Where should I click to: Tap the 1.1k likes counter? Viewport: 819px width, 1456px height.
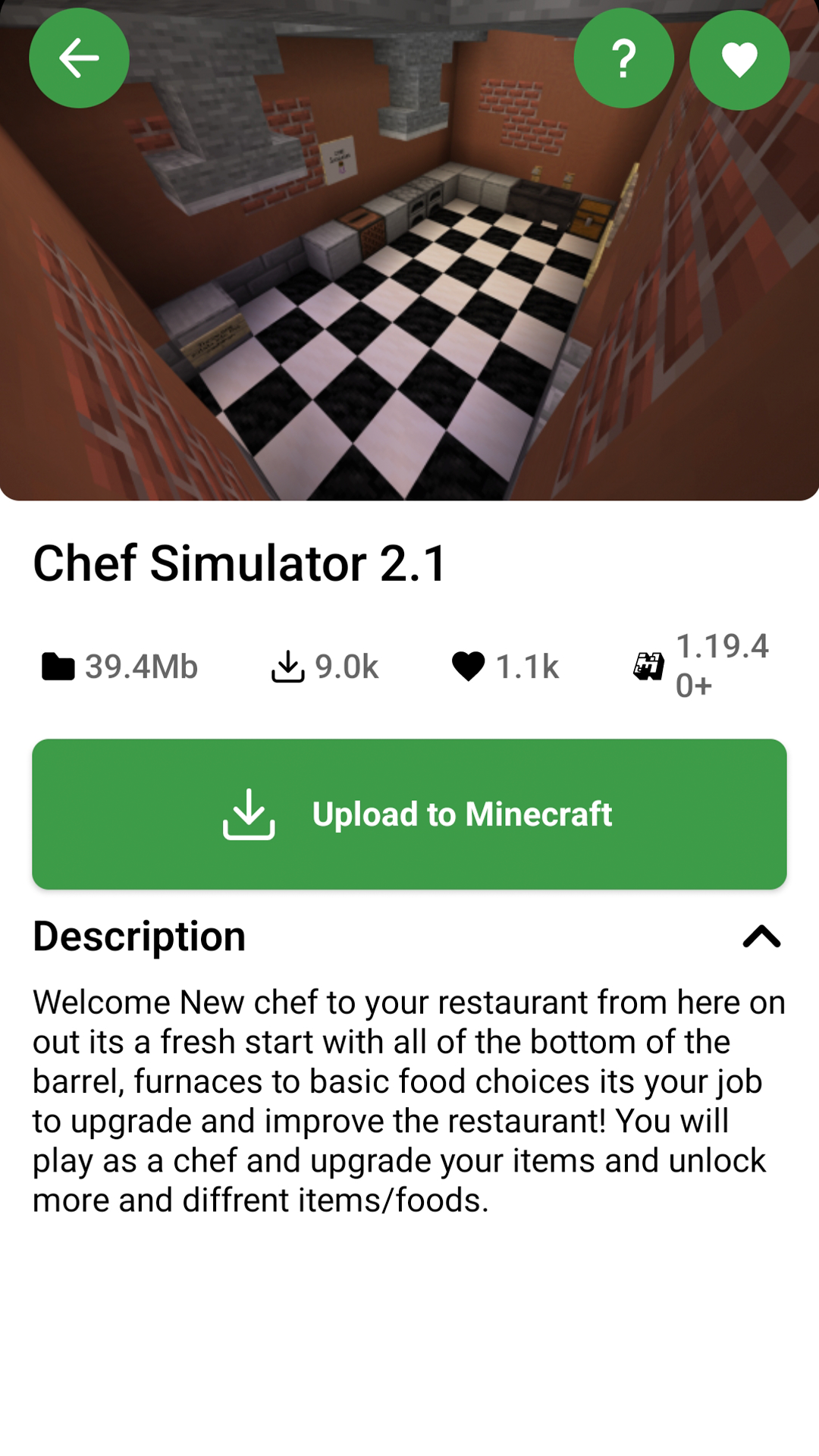(526, 665)
